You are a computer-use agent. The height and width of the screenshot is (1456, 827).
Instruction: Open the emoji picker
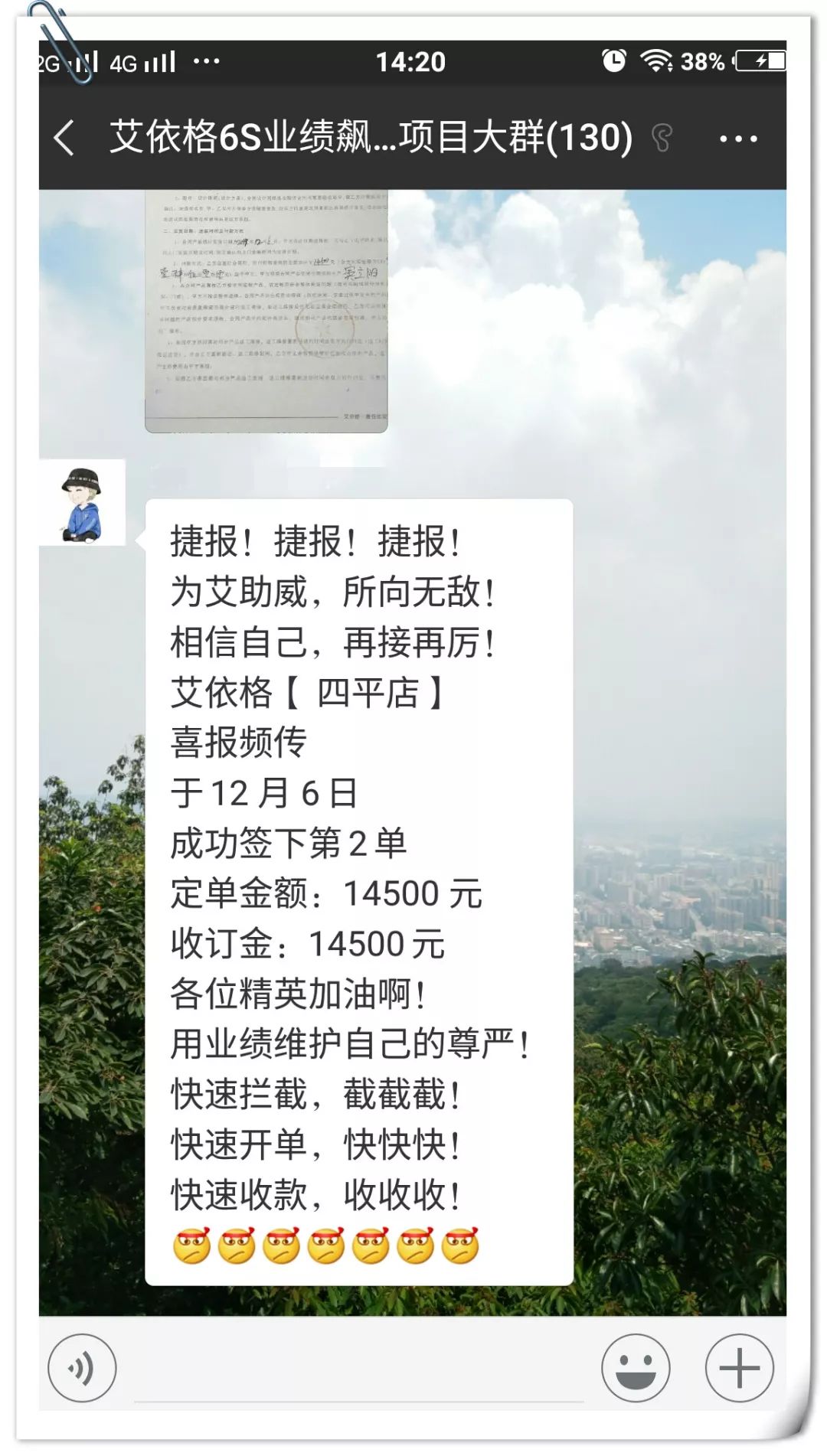point(636,1368)
